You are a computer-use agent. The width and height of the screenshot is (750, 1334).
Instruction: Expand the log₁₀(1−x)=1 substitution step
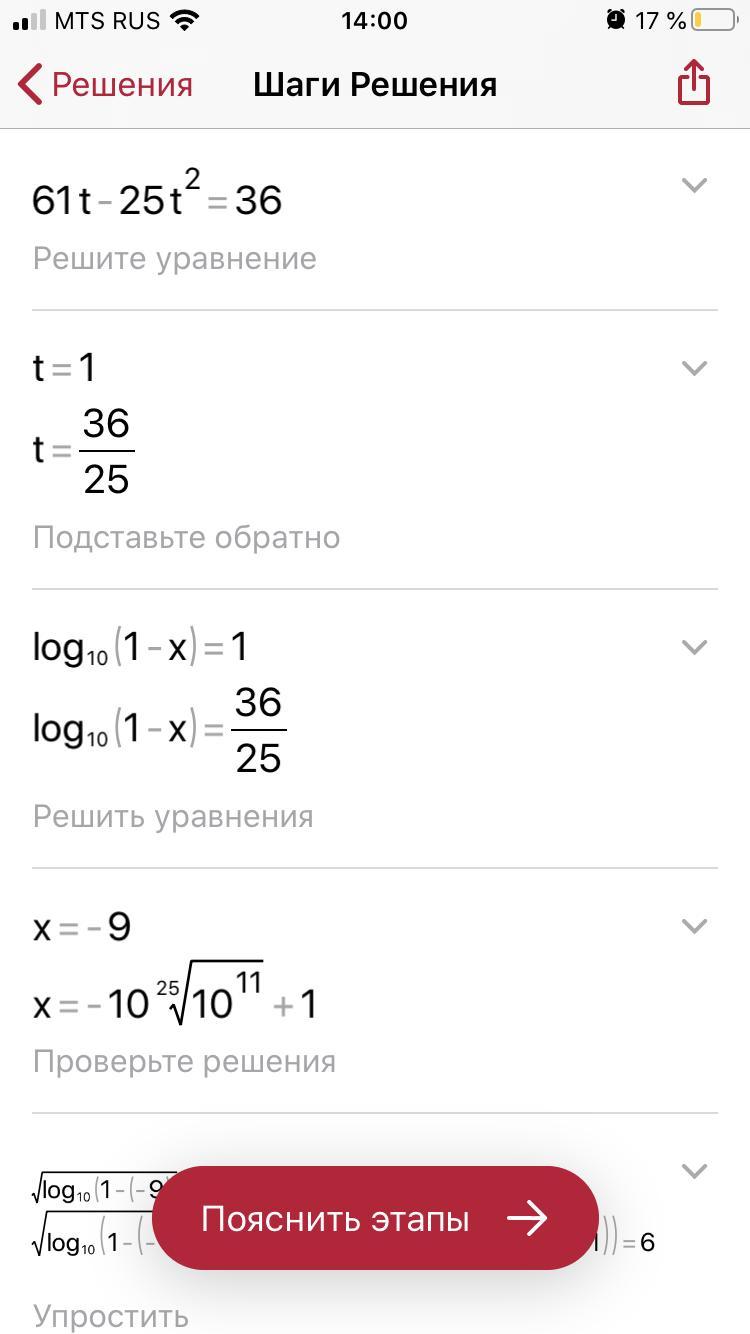tap(693, 647)
